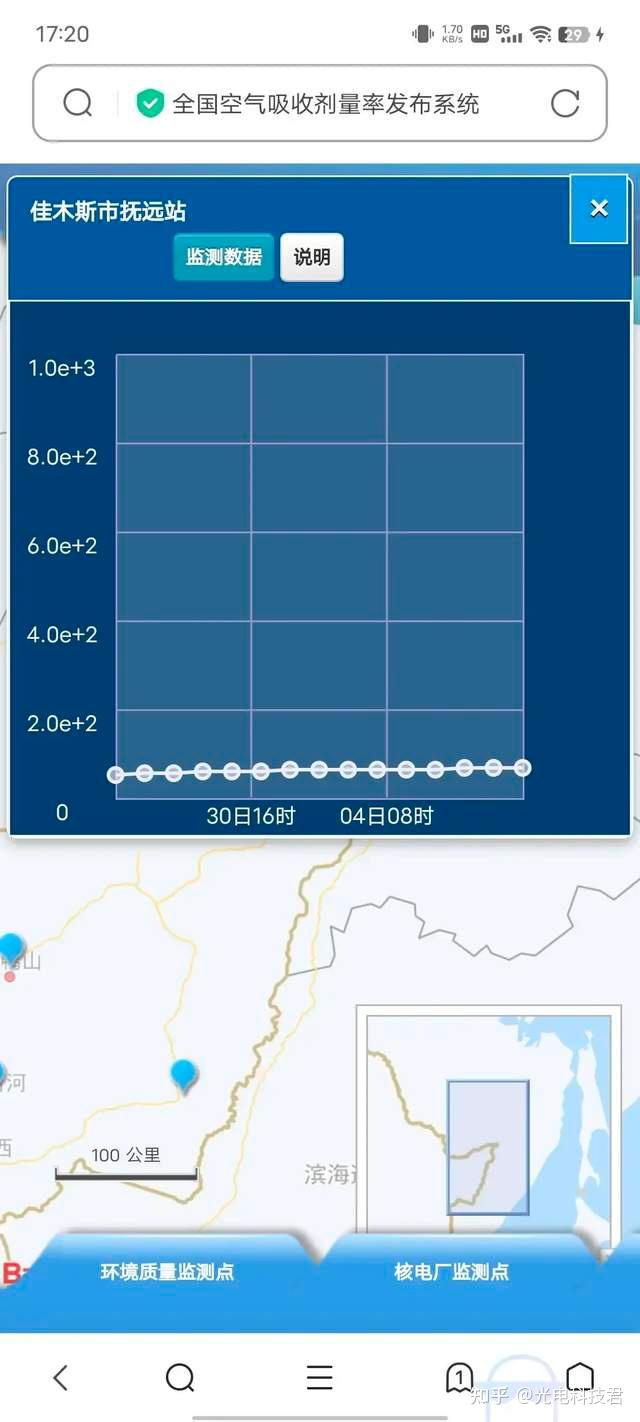Open the browser tabs switcher
This screenshot has width=640, height=1422.
(x=459, y=1378)
